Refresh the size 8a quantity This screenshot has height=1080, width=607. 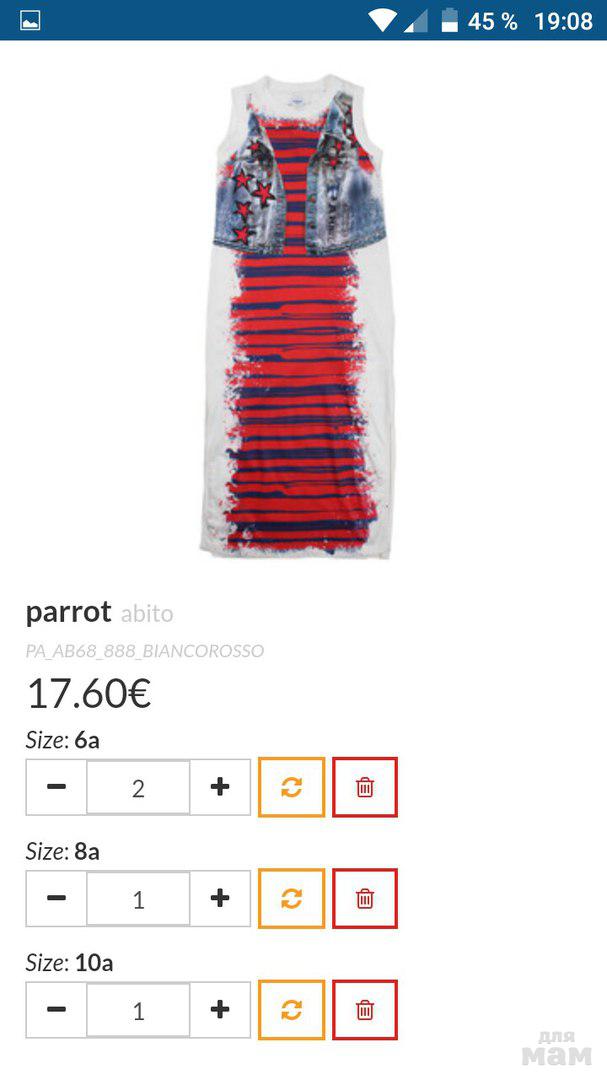pyautogui.click(x=291, y=898)
